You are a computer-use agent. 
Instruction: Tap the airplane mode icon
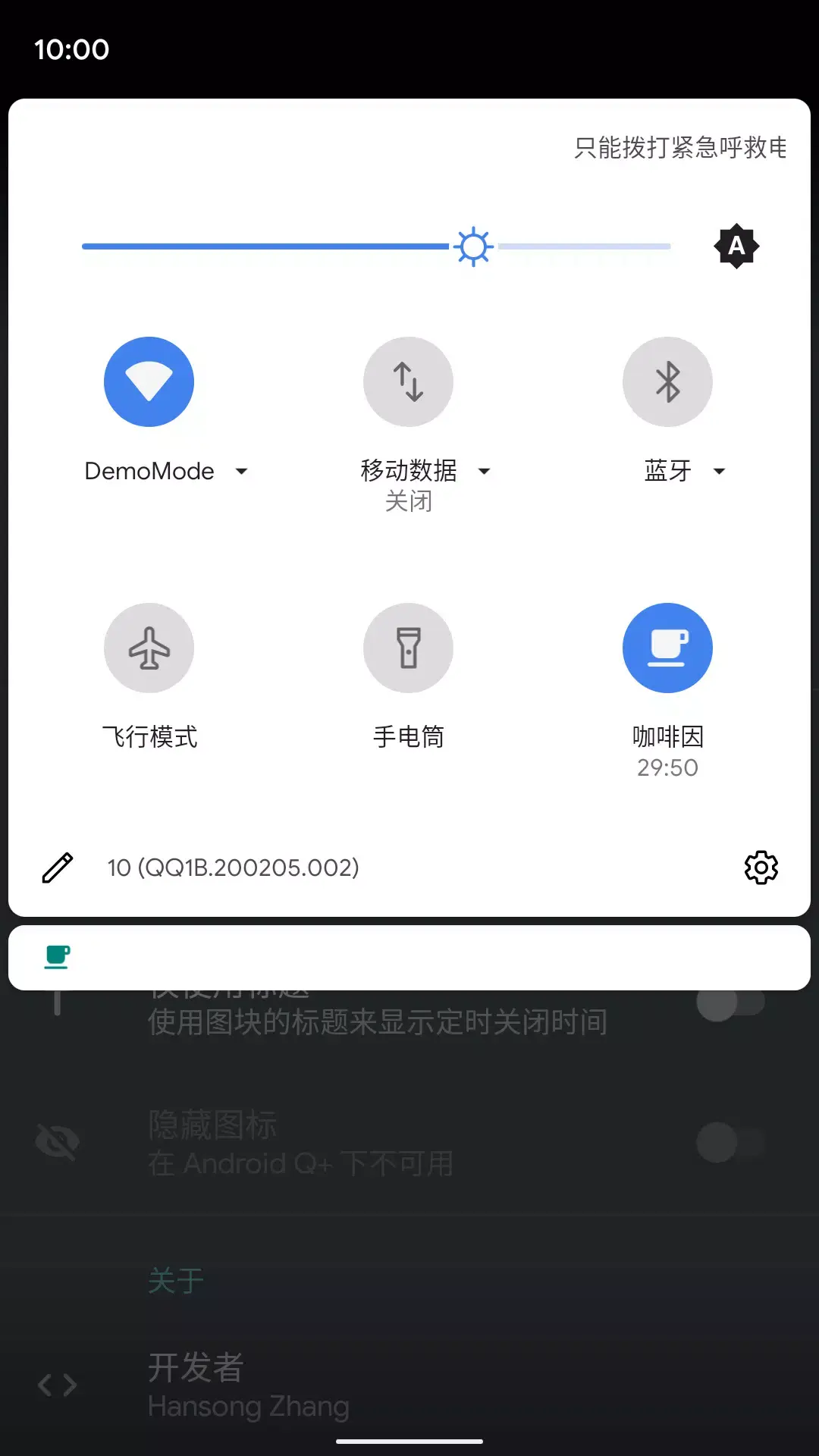pos(149,648)
